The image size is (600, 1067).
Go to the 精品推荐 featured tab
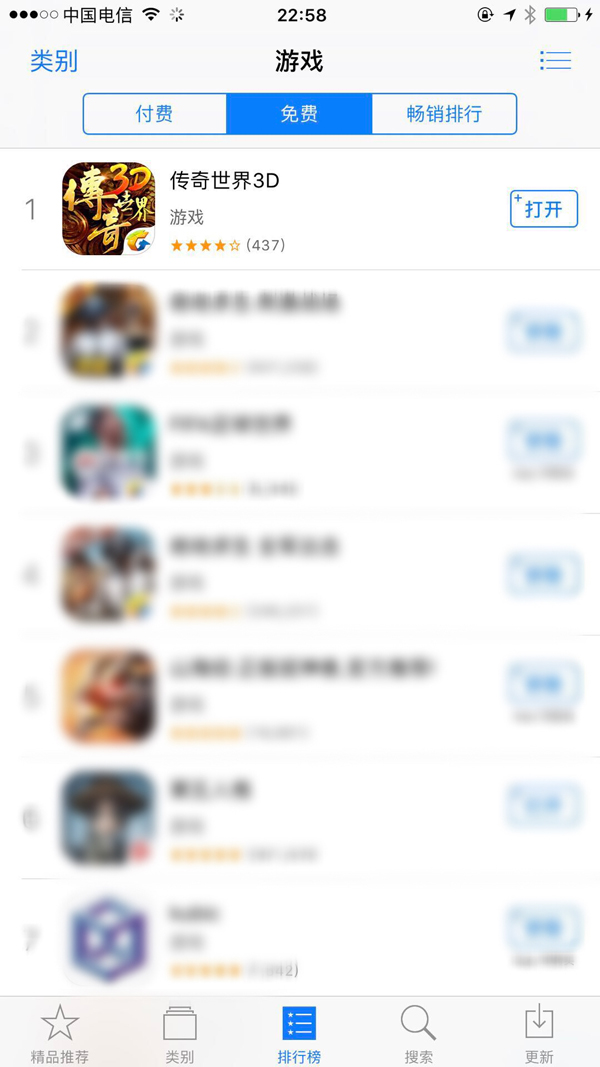[60, 1034]
